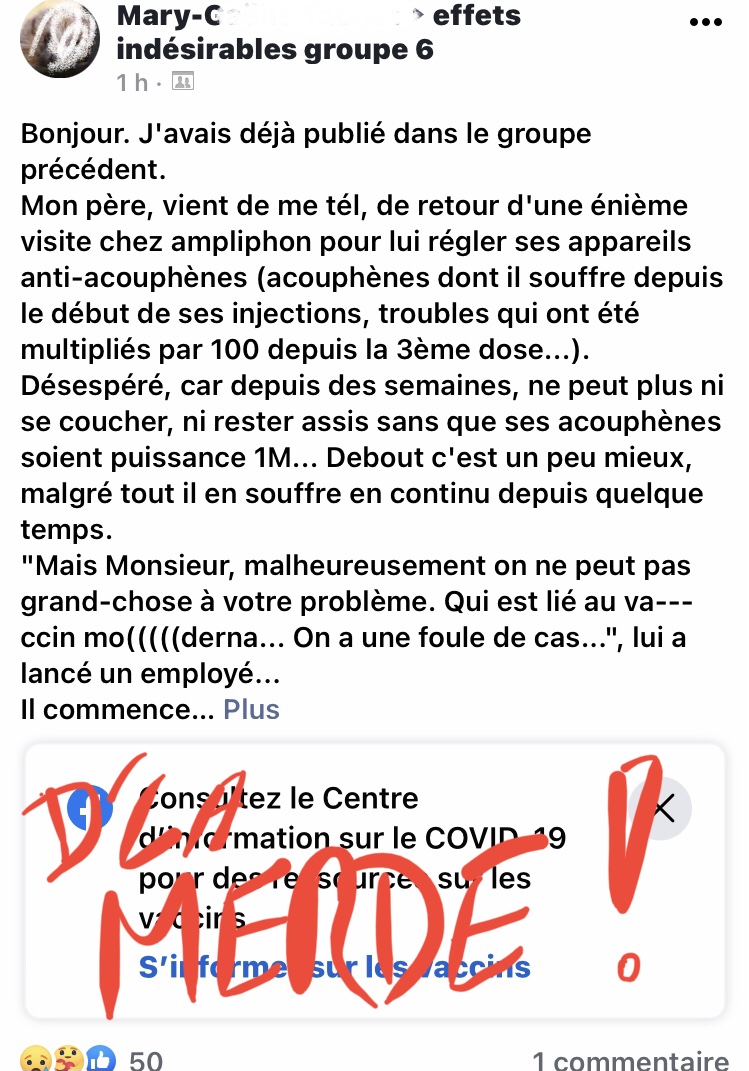Open the effets indésirables groupe 6 page
The image size is (749, 1071).
tap(275, 48)
